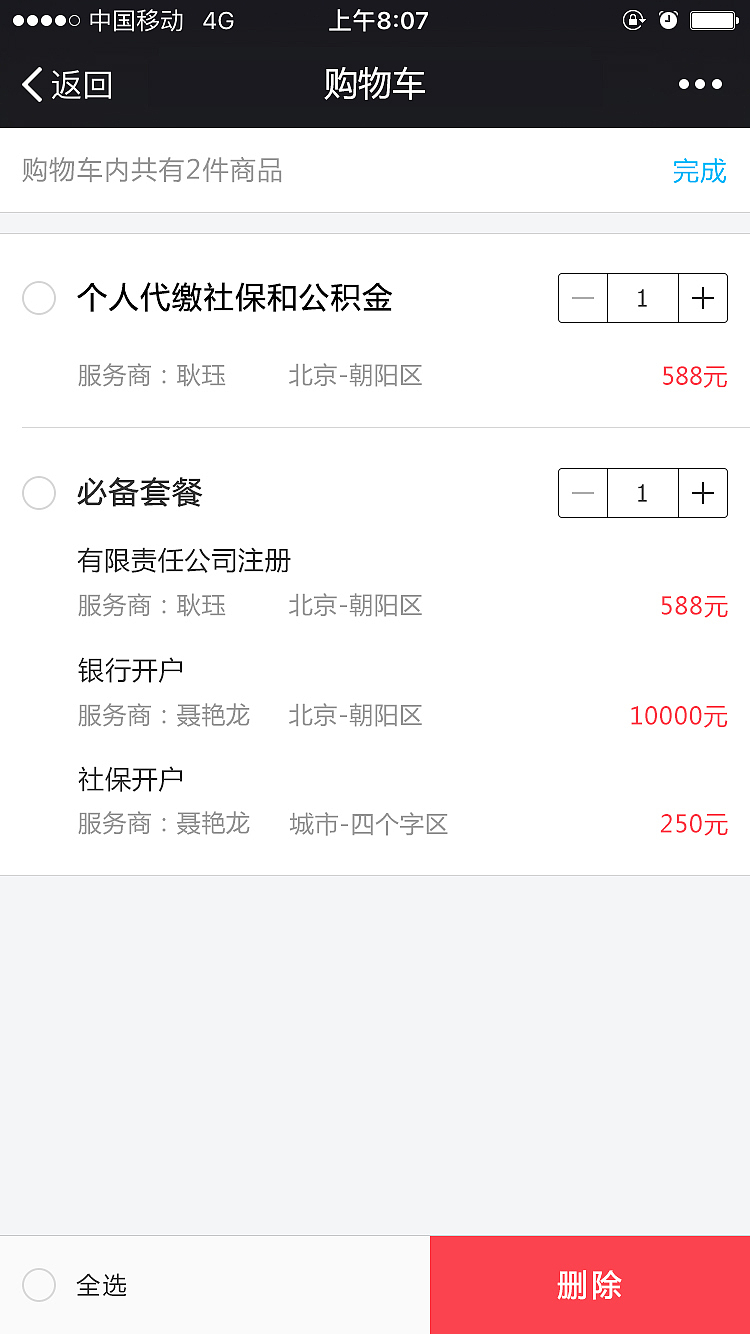The image size is (750, 1334).
Task: Click the 购物车内共有2件商品 summary text
Action: tap(150, 172)
